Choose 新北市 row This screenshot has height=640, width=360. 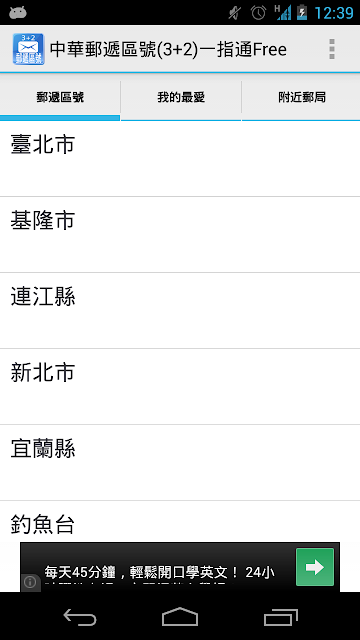click(180, 387)
